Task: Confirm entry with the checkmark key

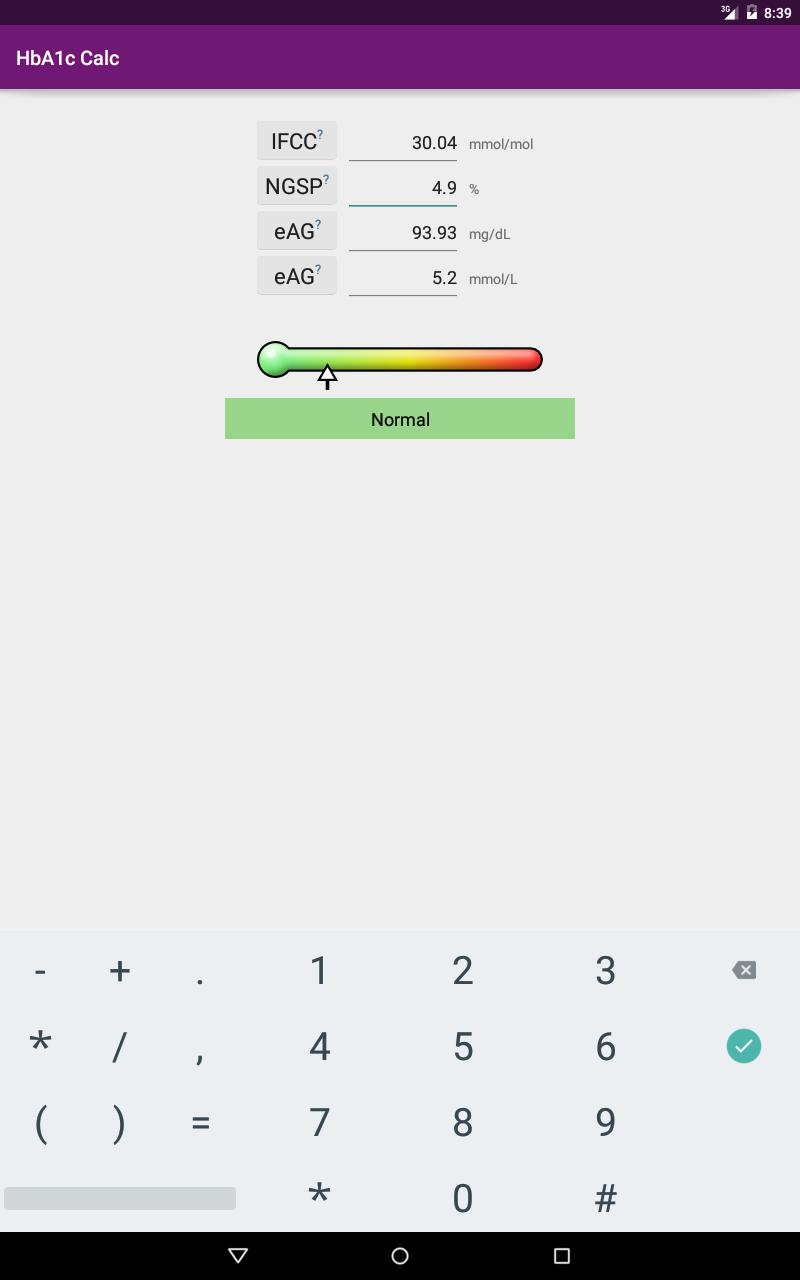Action: [743, 1046]
